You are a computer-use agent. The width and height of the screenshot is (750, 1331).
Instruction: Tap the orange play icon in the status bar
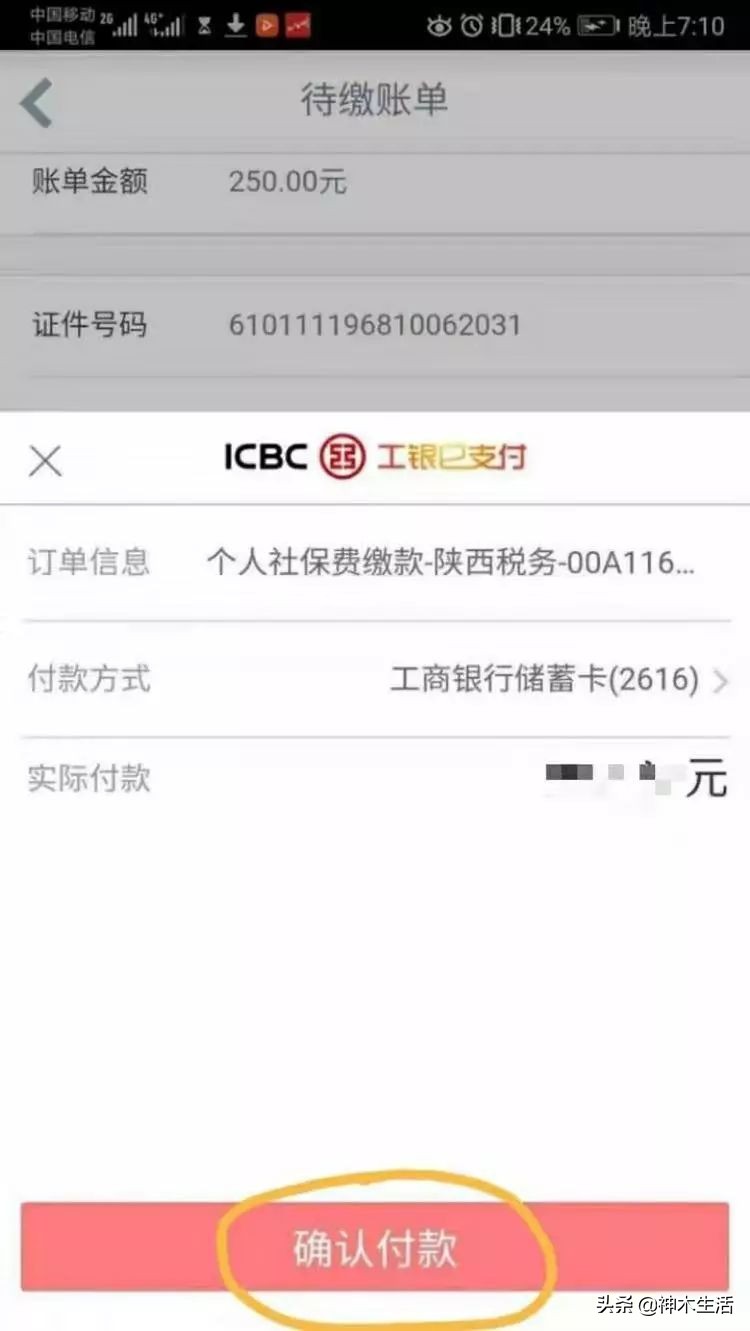coord(266,25)
